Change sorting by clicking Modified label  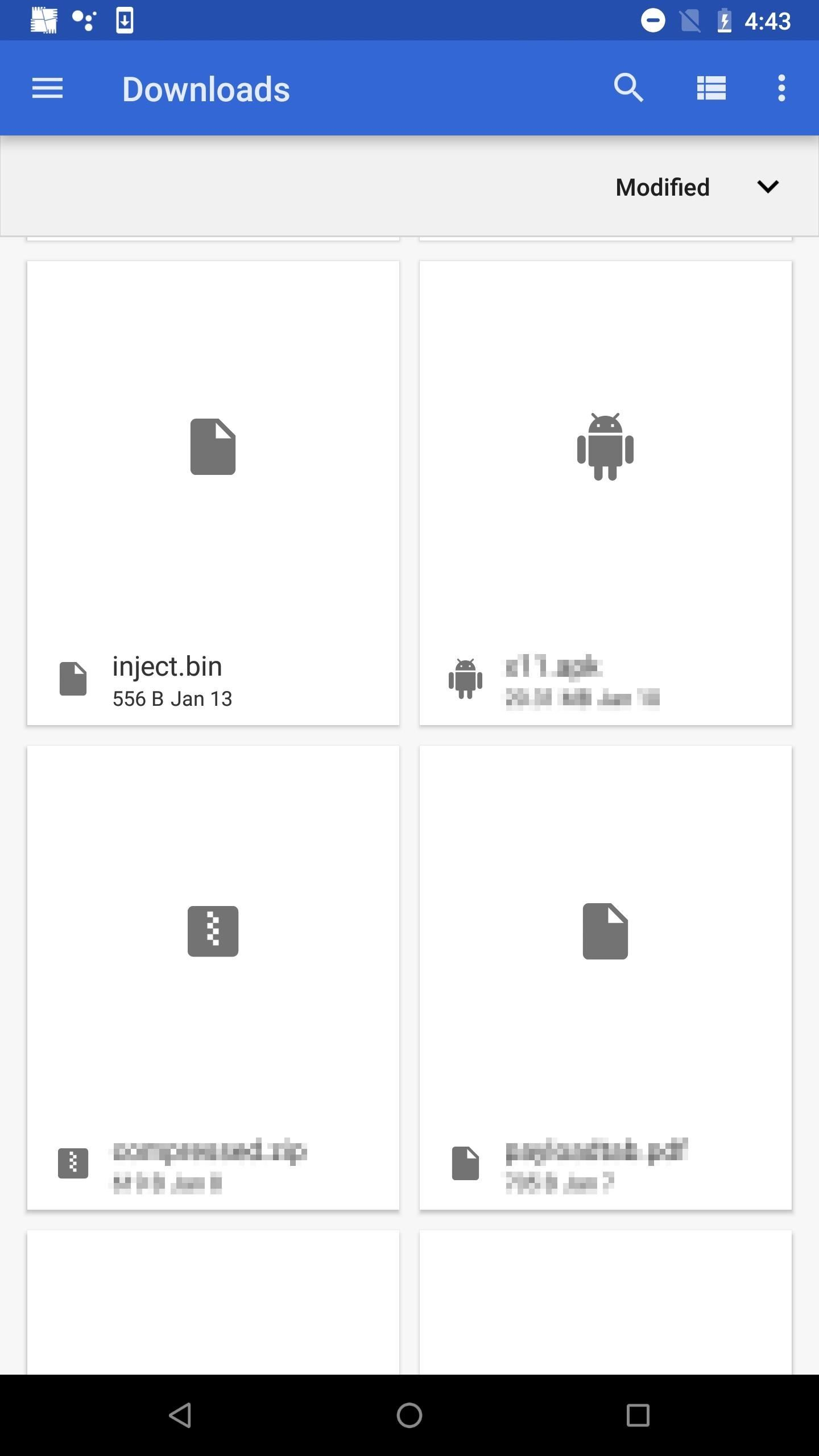coord(663,186)
